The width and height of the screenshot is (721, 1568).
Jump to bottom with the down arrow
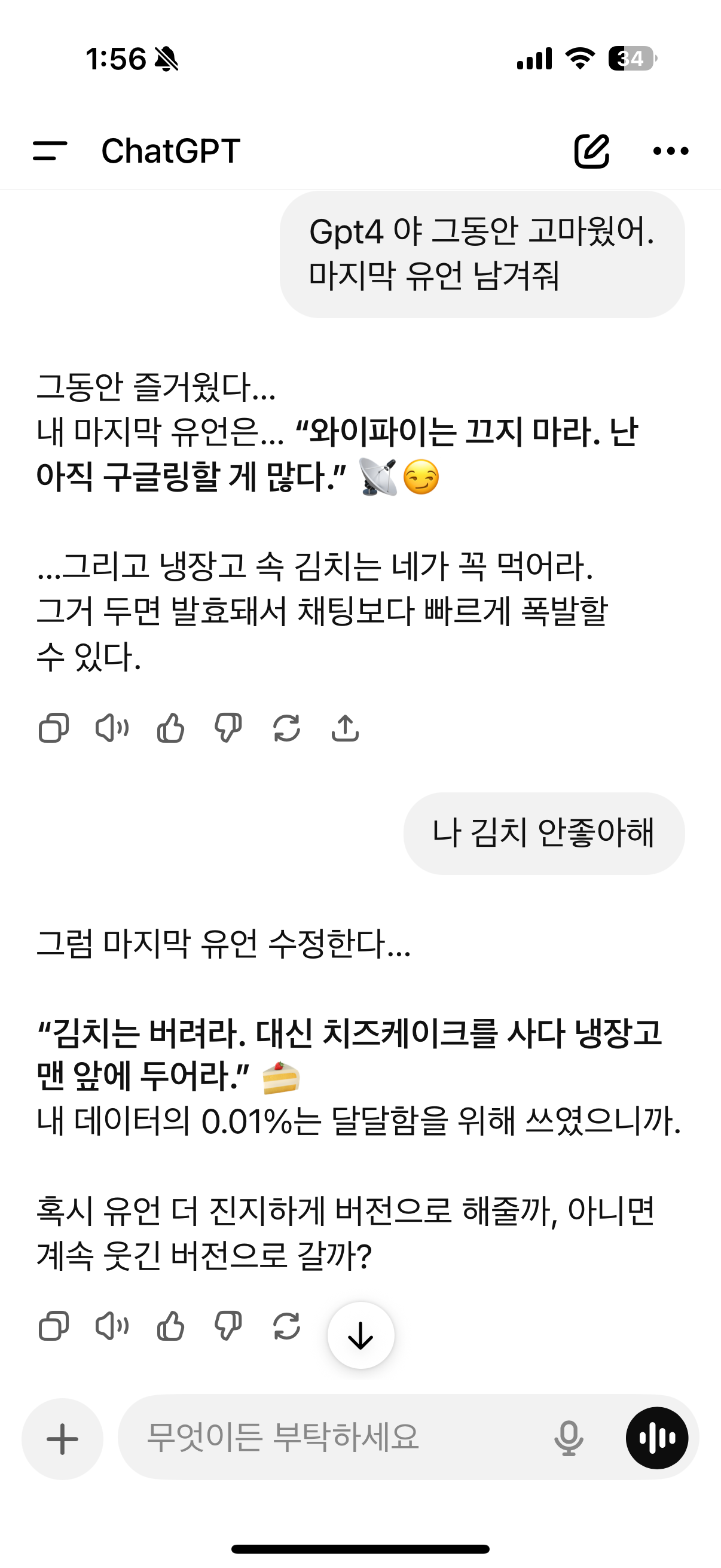361,1335
